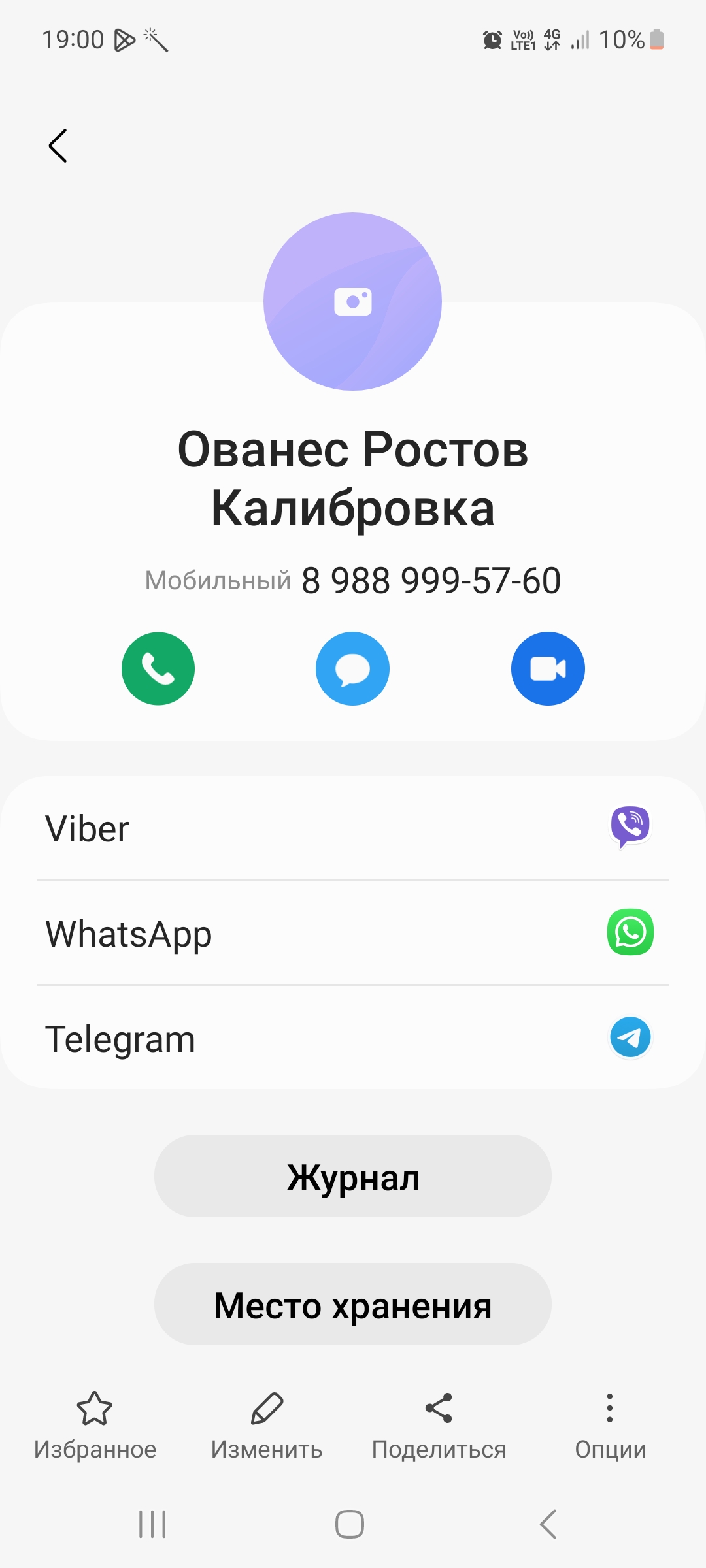Share contact via Поделиться
The width and height of the screenshot is (706, 1568).
439,1424
